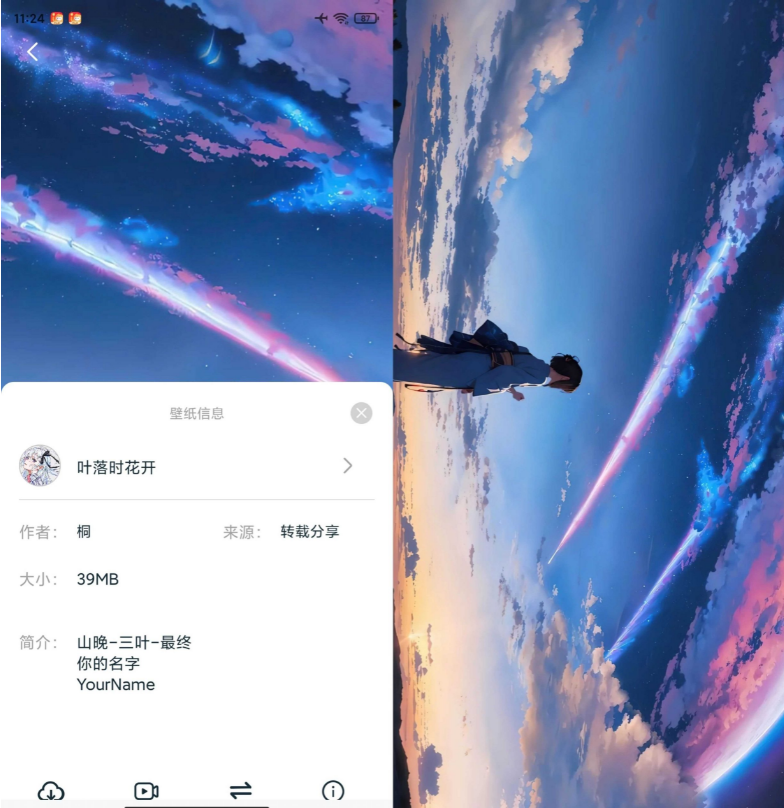The width and height of the screenshot is (784, 808).
Task: Tap the info circle icon
Action: pos(333,791)
